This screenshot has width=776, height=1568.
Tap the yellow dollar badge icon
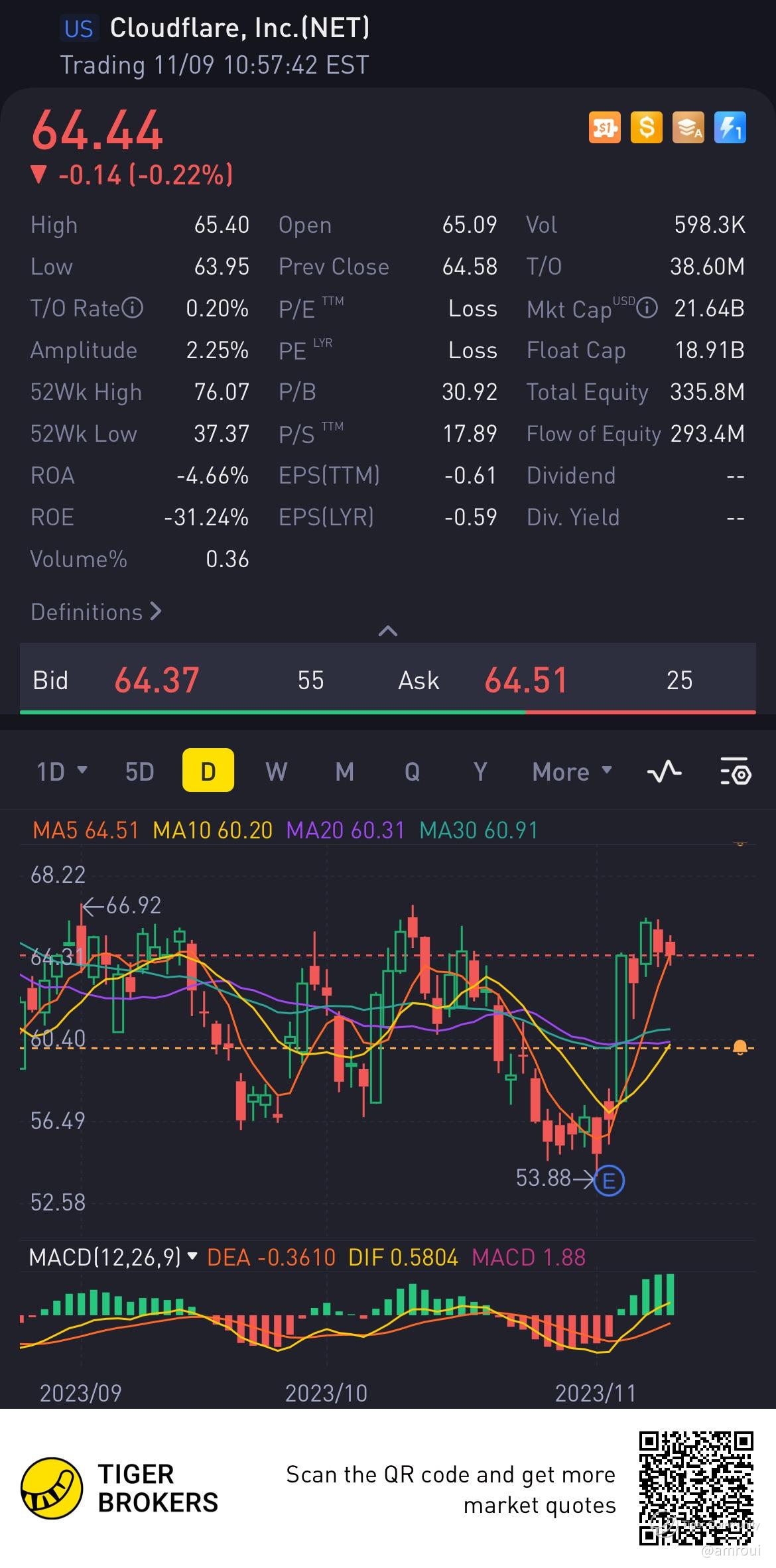pos(646,128)
